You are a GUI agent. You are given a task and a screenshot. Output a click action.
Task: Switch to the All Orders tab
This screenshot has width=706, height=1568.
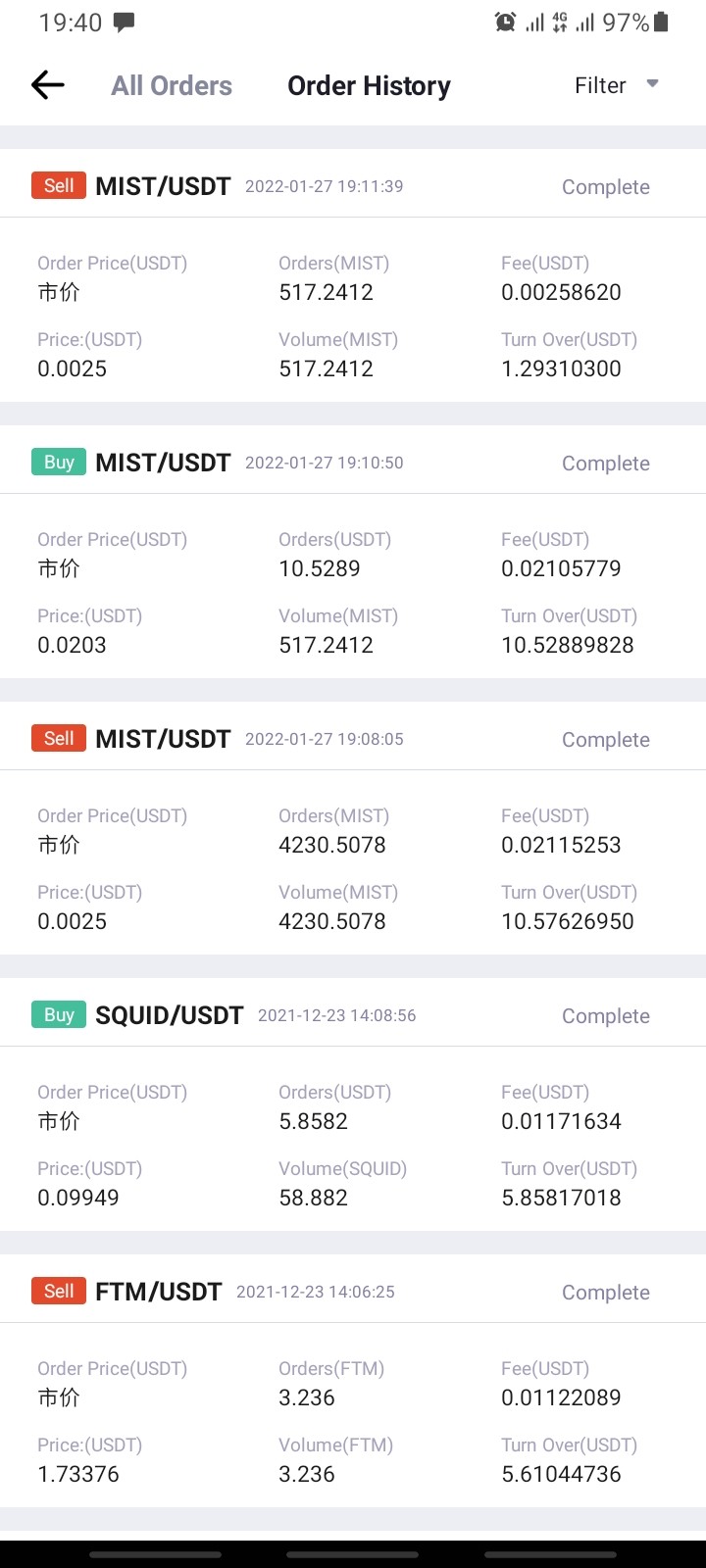point(172,85)
